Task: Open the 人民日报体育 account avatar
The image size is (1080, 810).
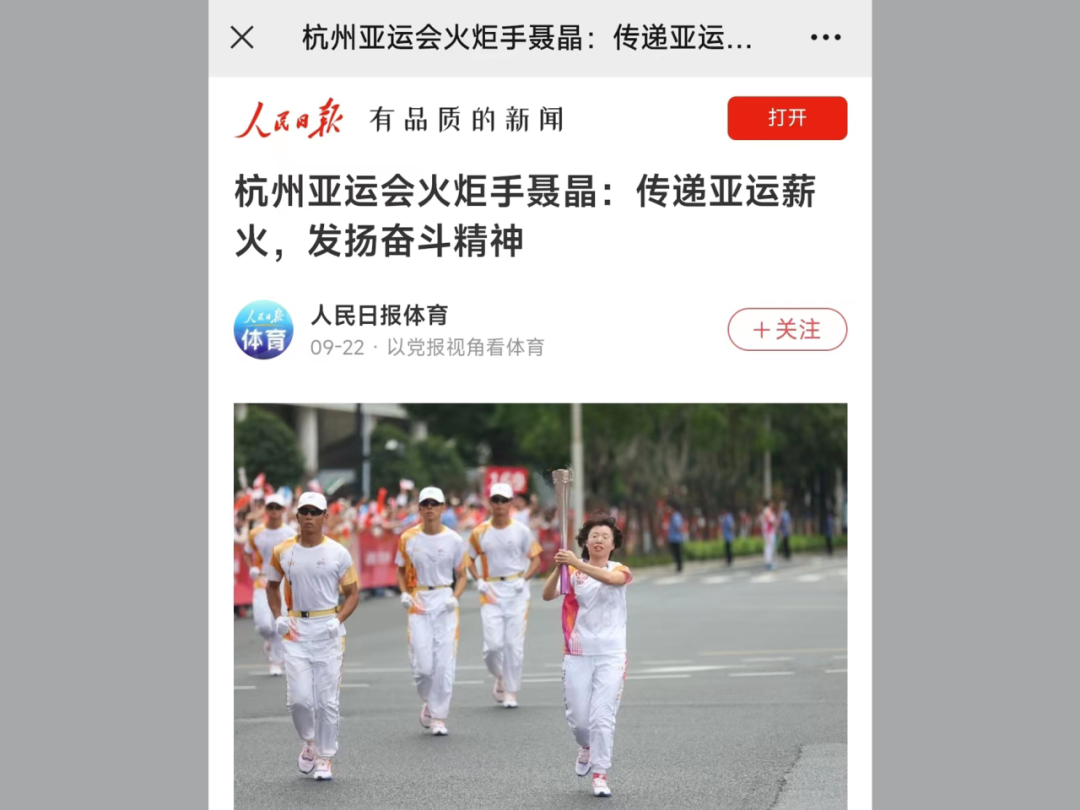Action: 264,330
